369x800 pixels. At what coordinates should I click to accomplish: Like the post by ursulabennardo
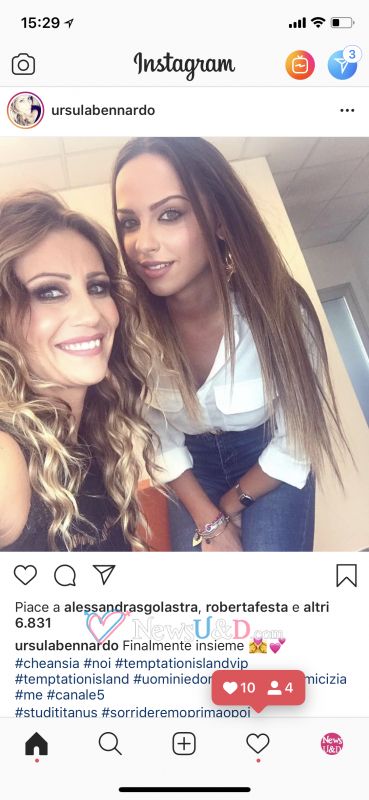click(25, 575)
